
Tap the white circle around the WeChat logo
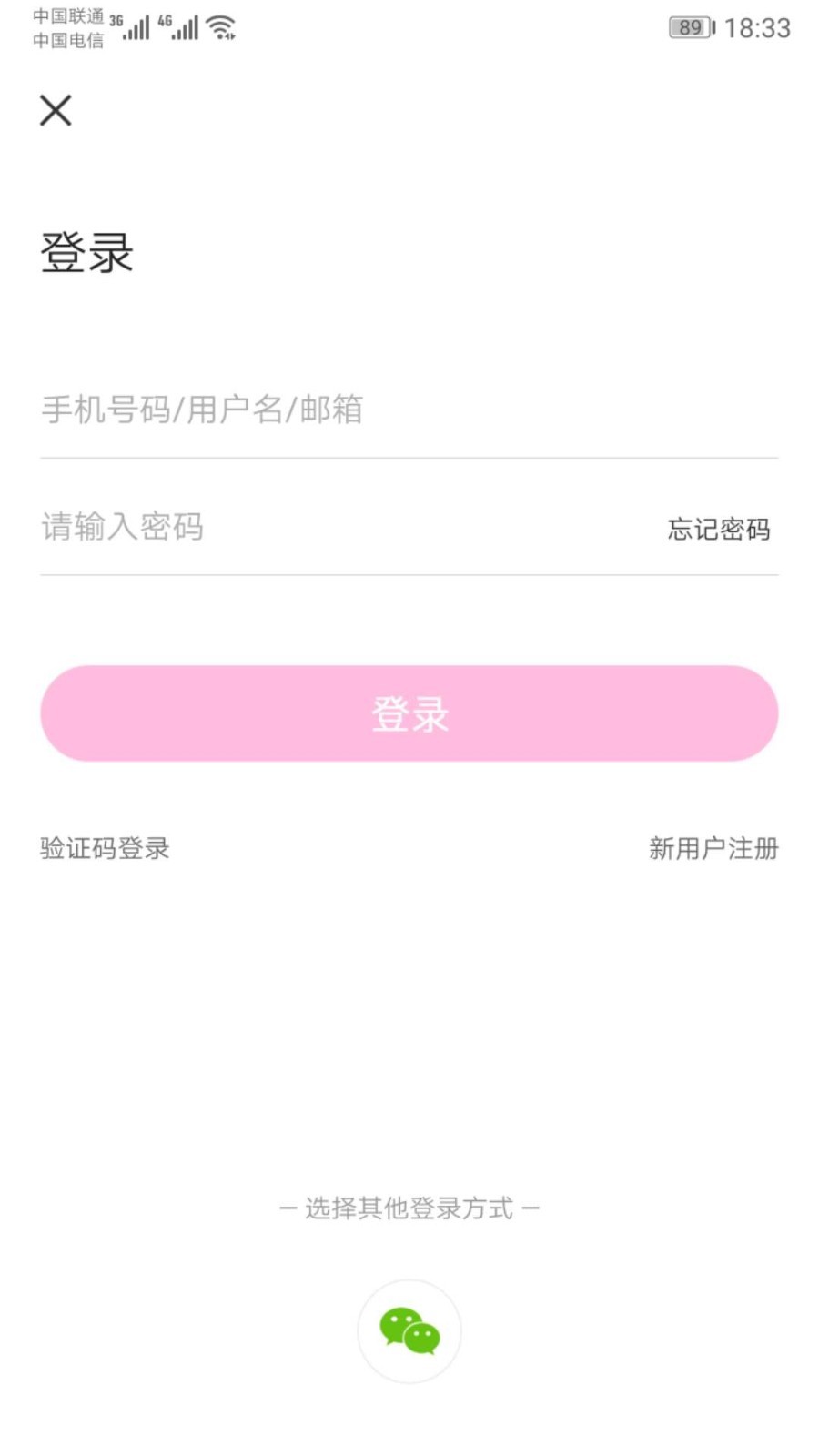[409, 1330]
